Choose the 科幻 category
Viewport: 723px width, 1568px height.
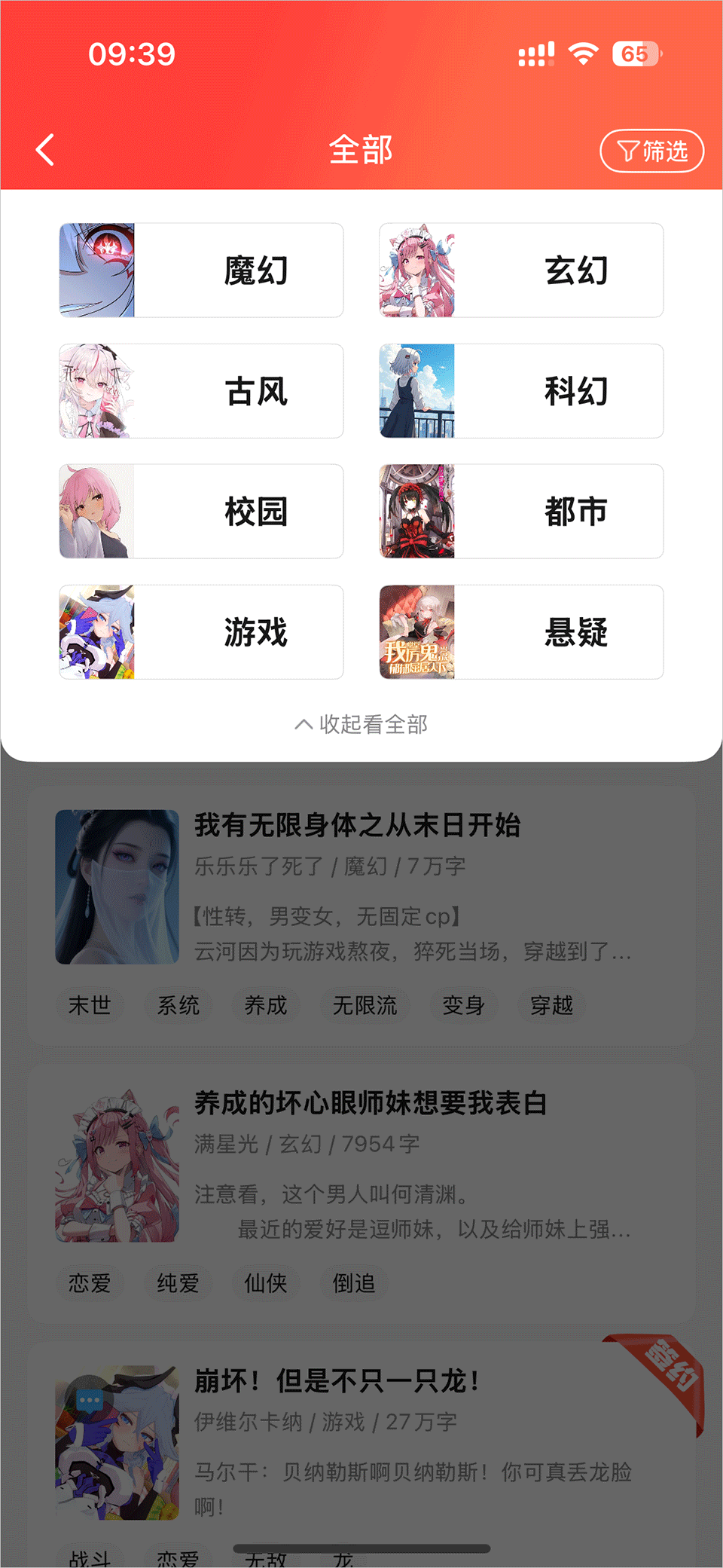[x=521, y=391]
